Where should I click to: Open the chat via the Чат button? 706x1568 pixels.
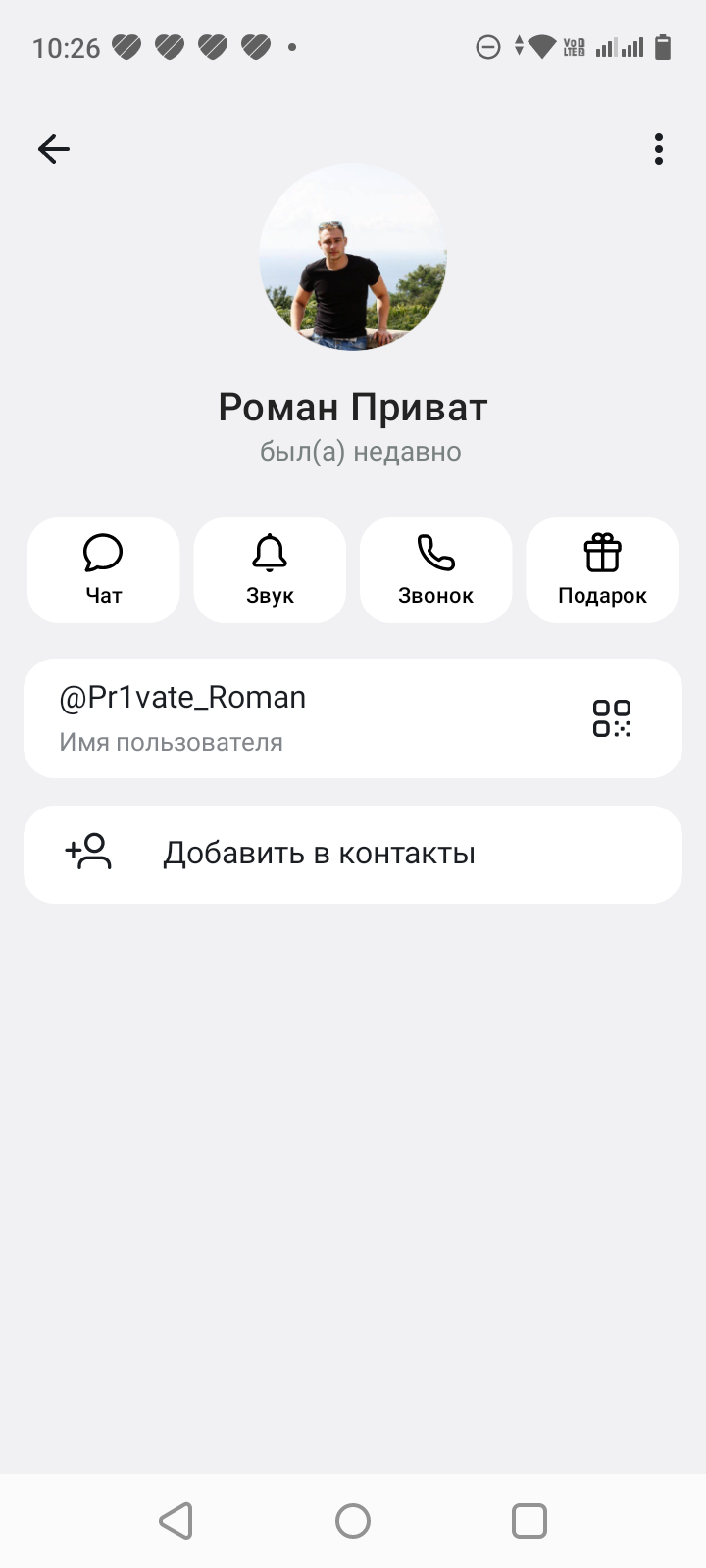(x=104, y=570)
